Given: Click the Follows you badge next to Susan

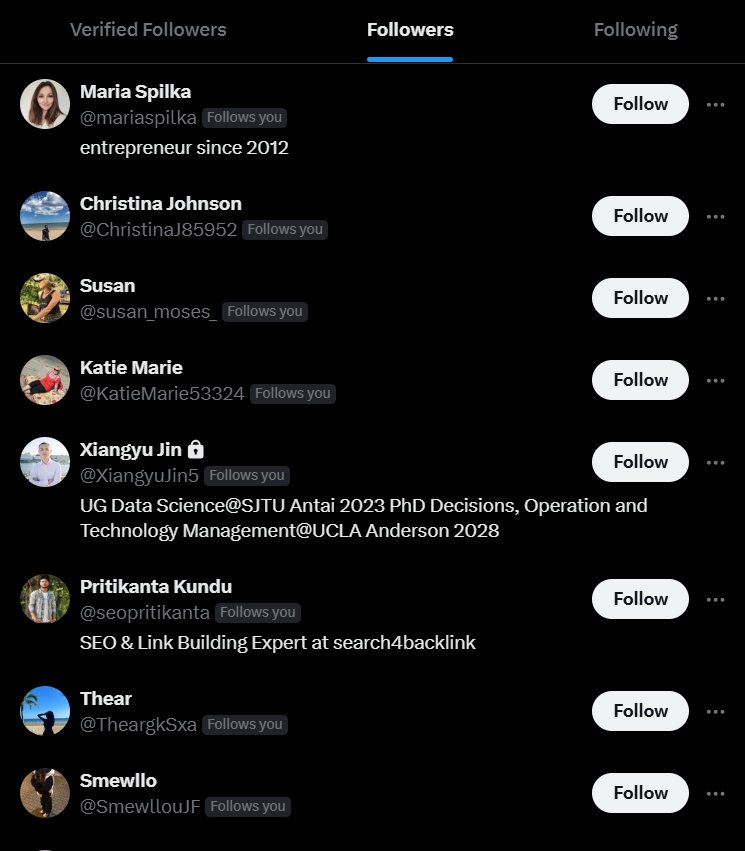Looking at the screenshot, I should [265, 311].
